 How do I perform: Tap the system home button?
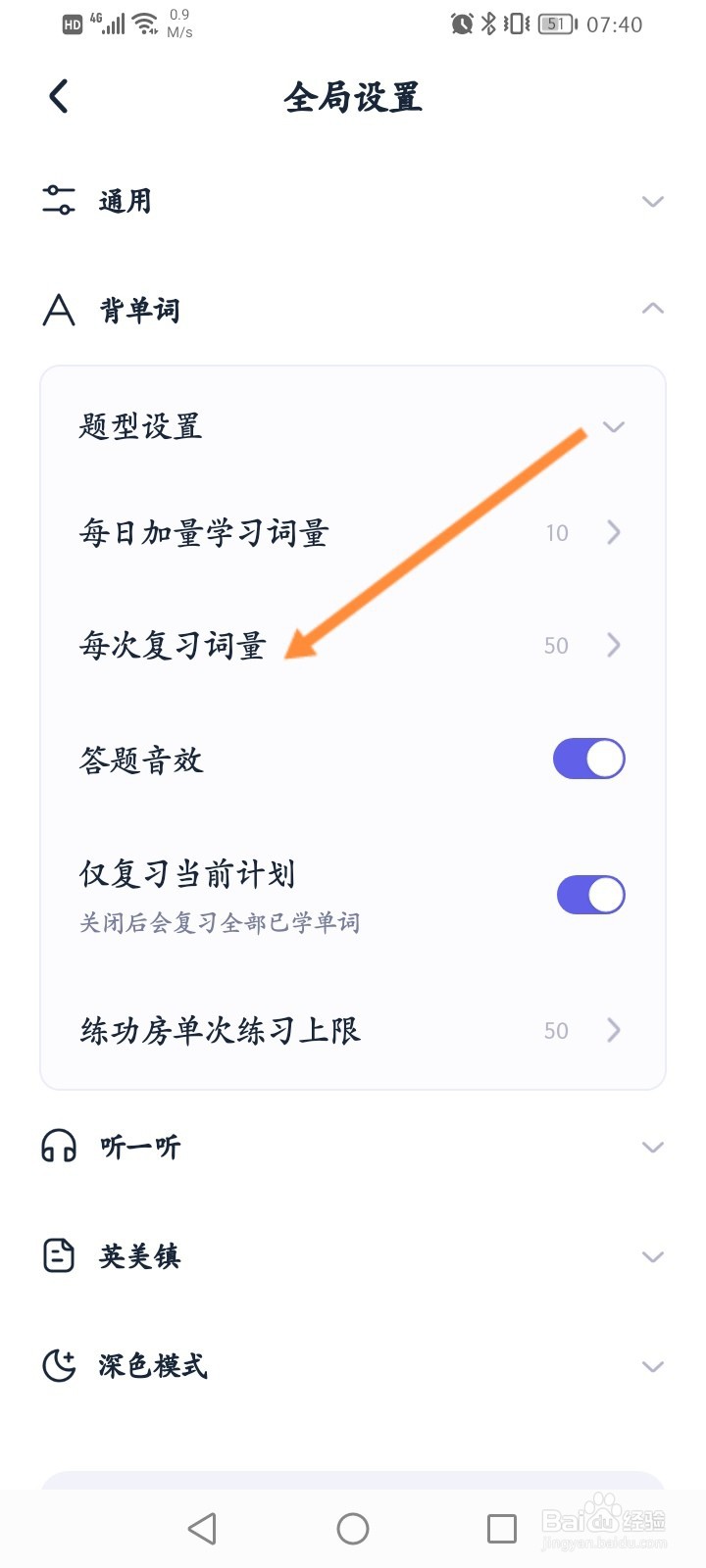pos(353,1529)
